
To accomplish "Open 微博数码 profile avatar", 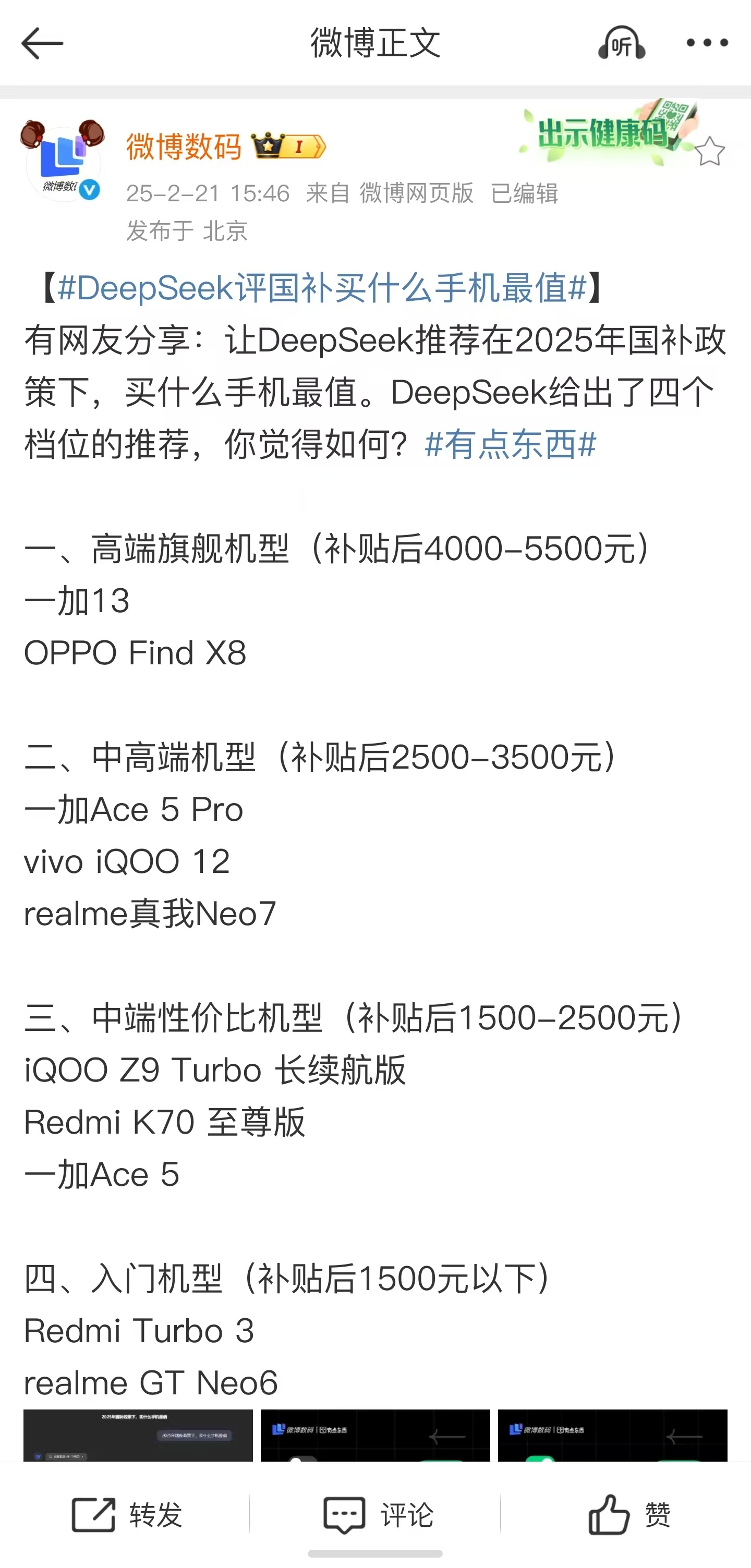I will (x=63, y=161).
